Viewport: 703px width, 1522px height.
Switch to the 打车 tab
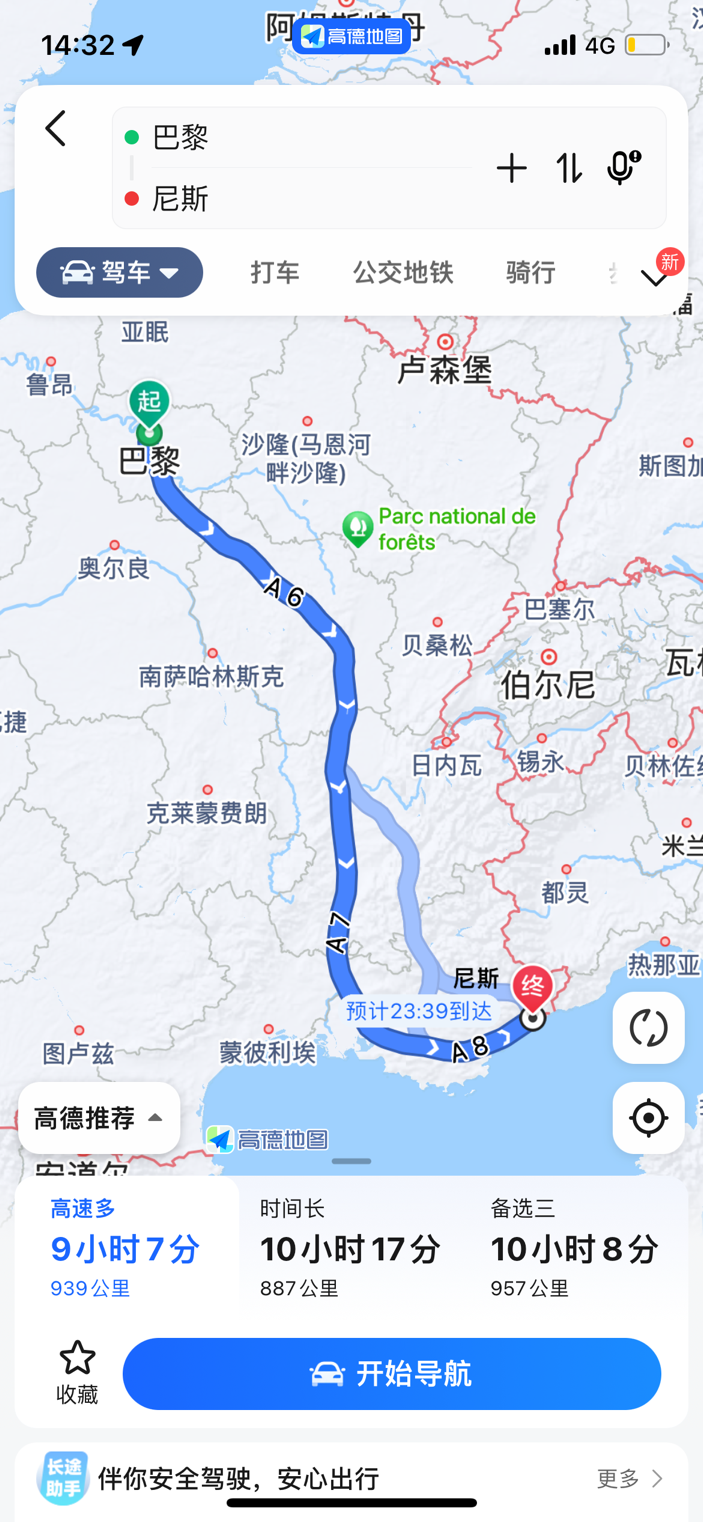tap(275, 272)
